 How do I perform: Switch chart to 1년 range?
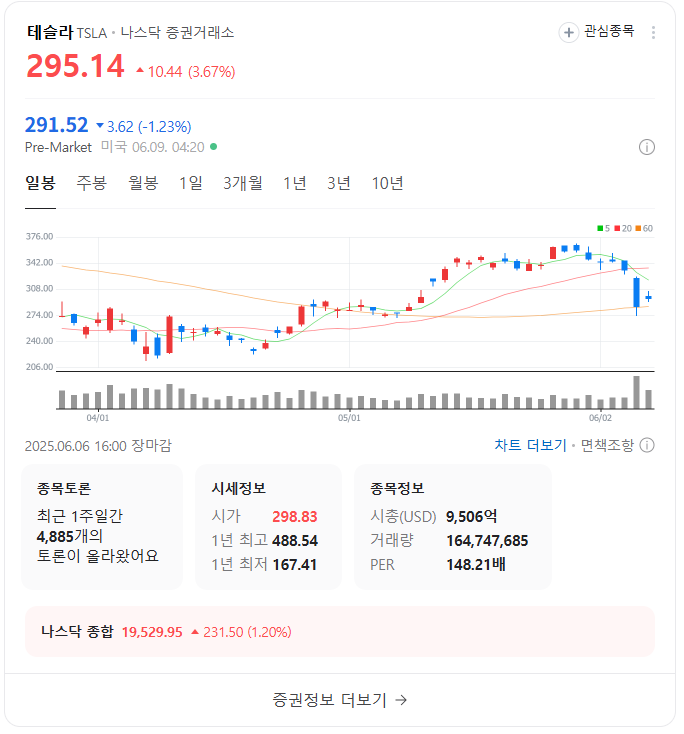click(294, 183)
